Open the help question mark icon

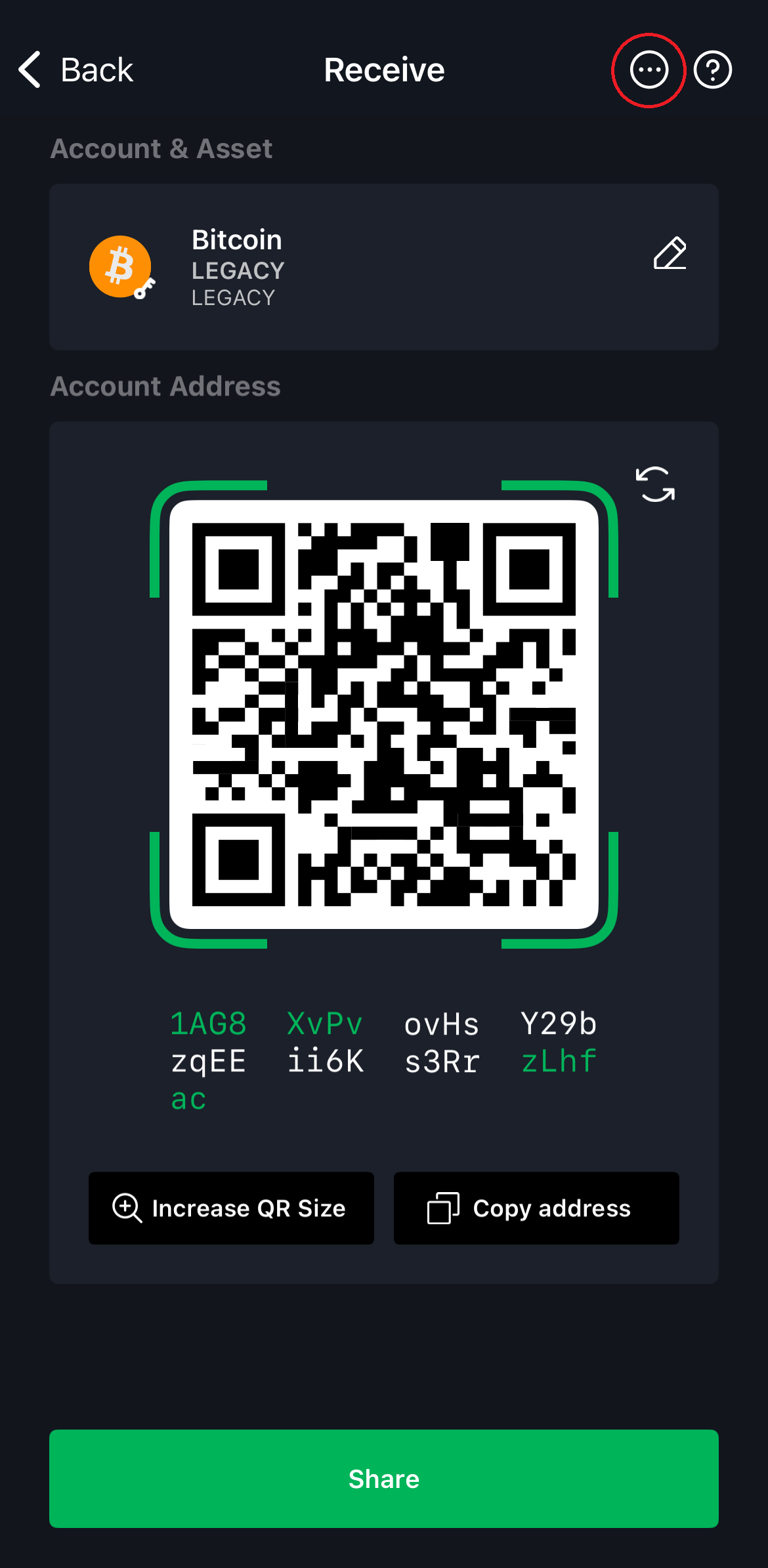(x=712, y=70)
